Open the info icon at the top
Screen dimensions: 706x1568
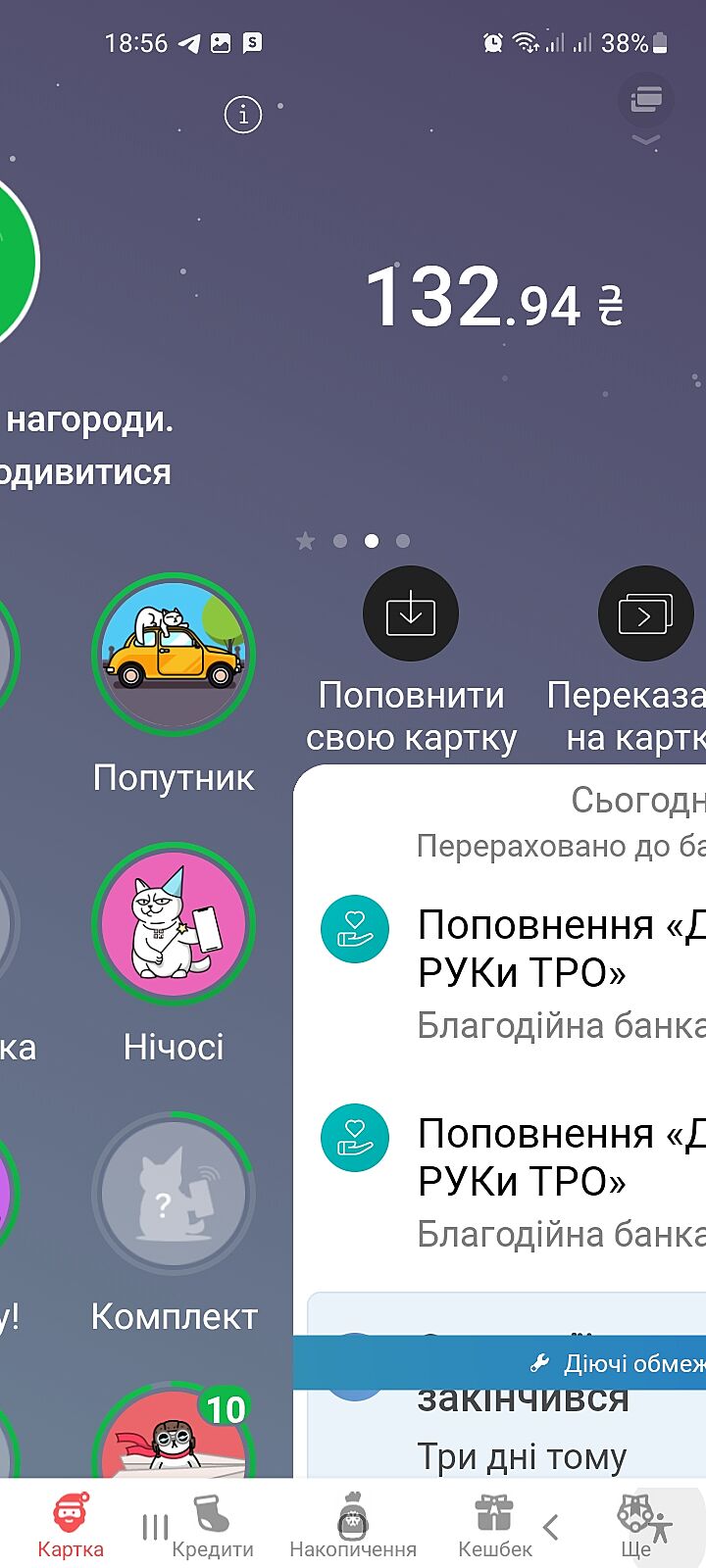pyautogui.click(x=243, y=115)
